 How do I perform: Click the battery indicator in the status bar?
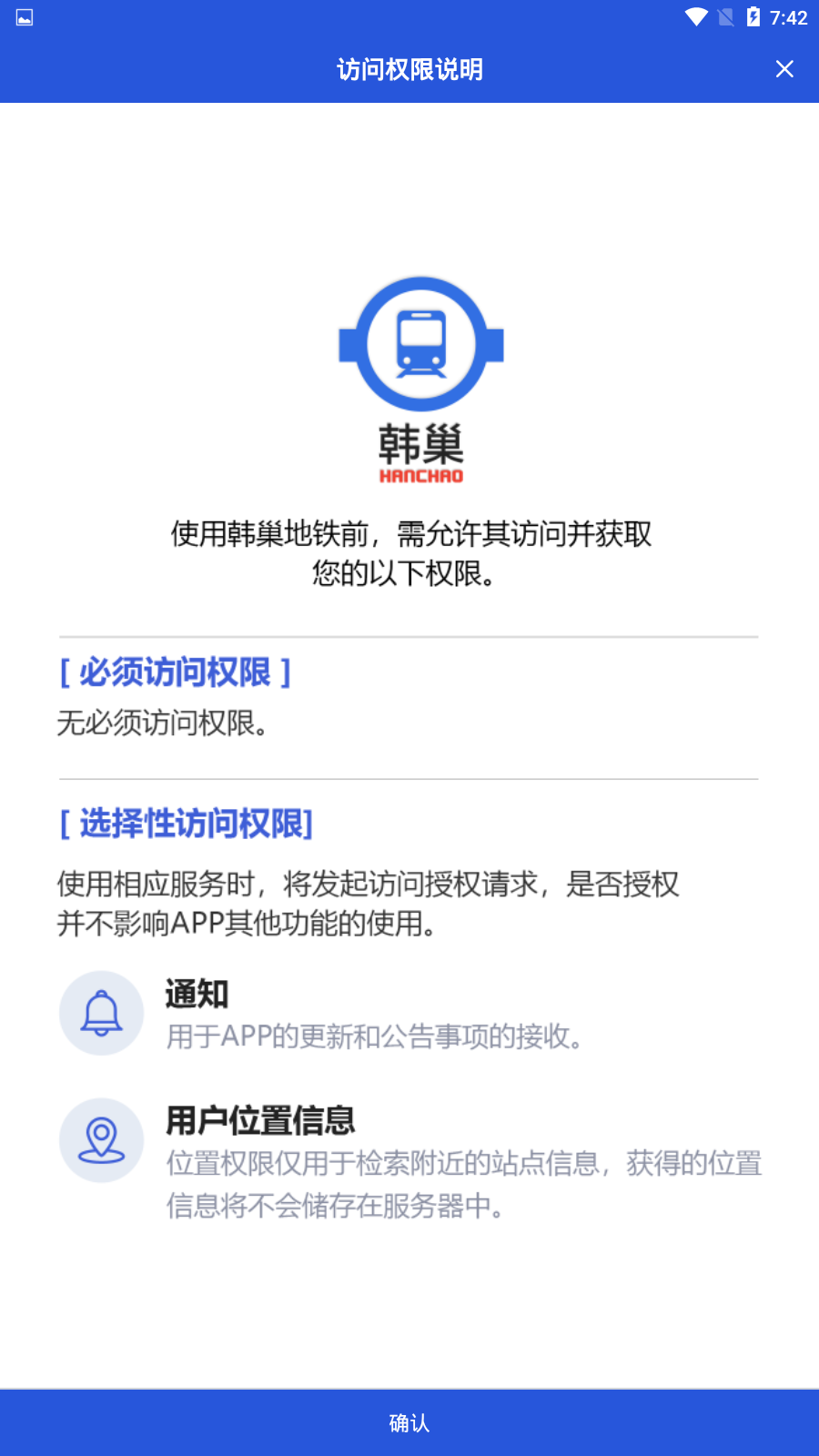[x=753, y=15]
